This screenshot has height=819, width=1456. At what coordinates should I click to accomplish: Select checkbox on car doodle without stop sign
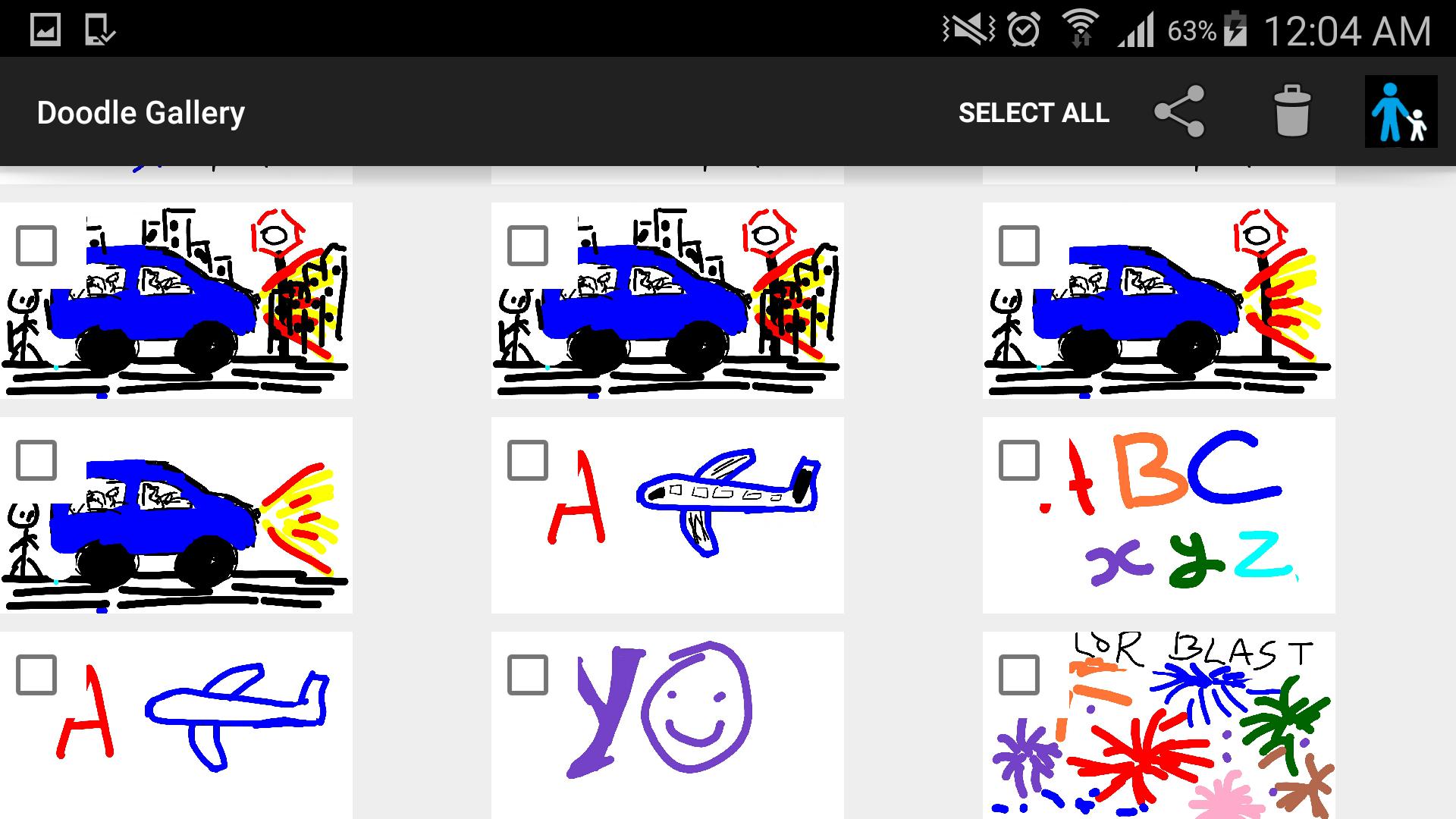coord(36,460)
